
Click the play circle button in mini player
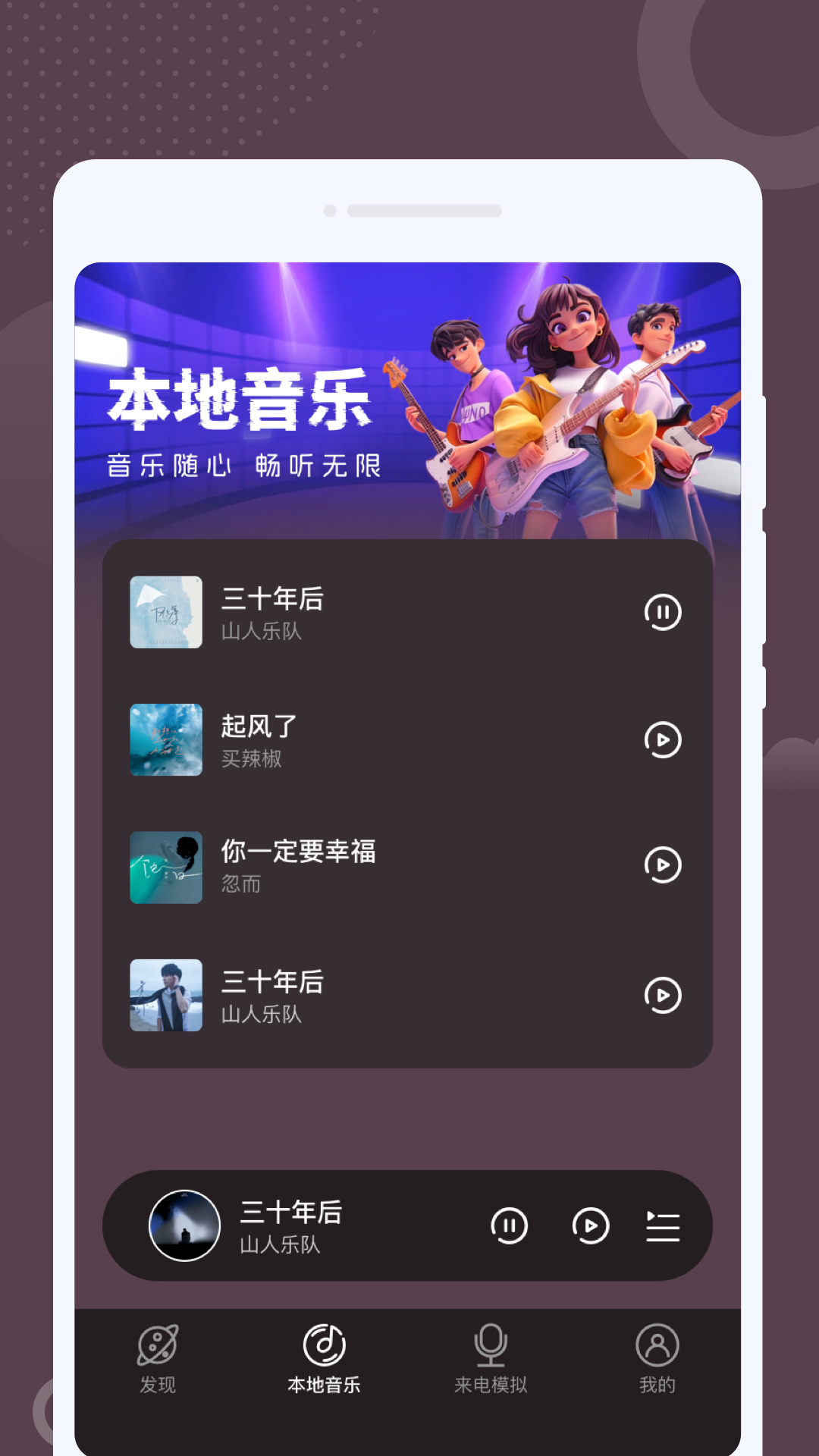(x=591, y=1225)
